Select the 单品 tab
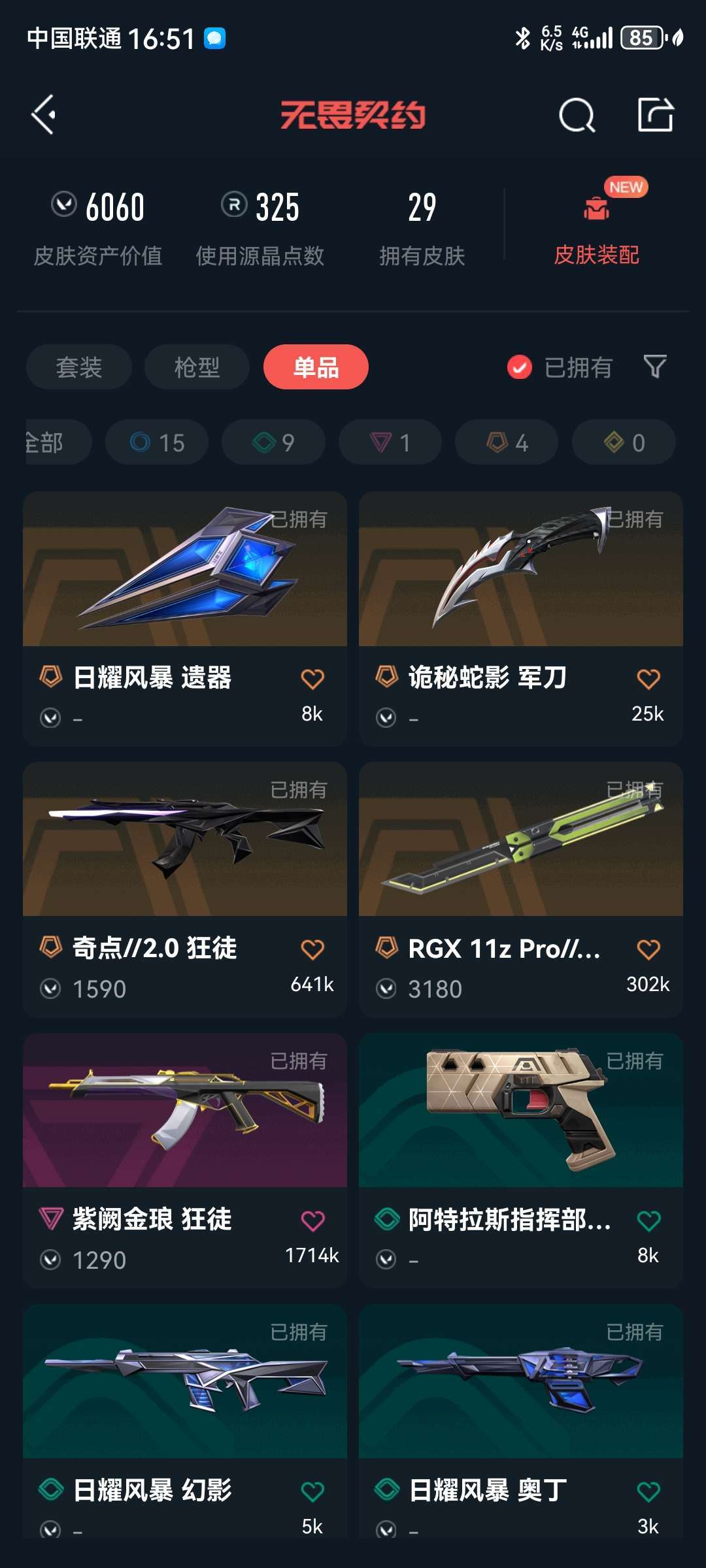The width and height of the screenshot is (706, 1568). click(x=316, y=367)
